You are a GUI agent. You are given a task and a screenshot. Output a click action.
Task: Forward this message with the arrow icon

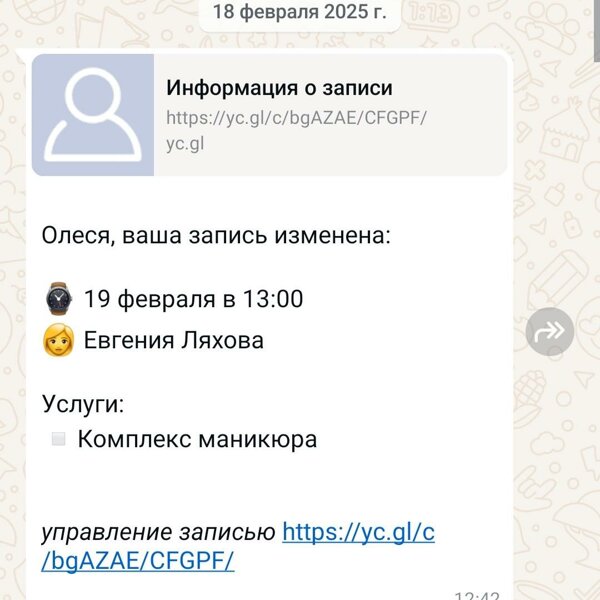coord(550,332)
